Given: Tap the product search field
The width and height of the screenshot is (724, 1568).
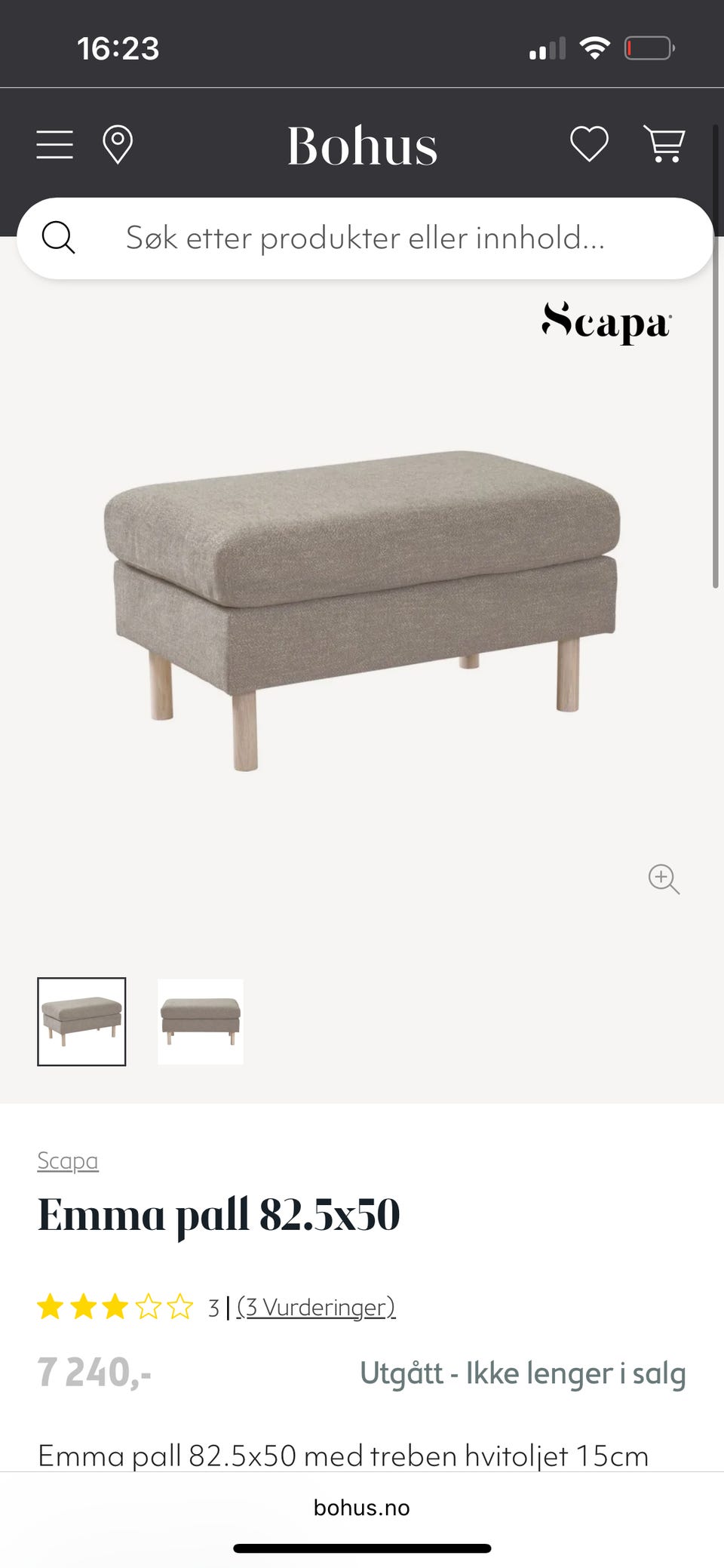Looking at the screenshot, I should coord(365,238).
